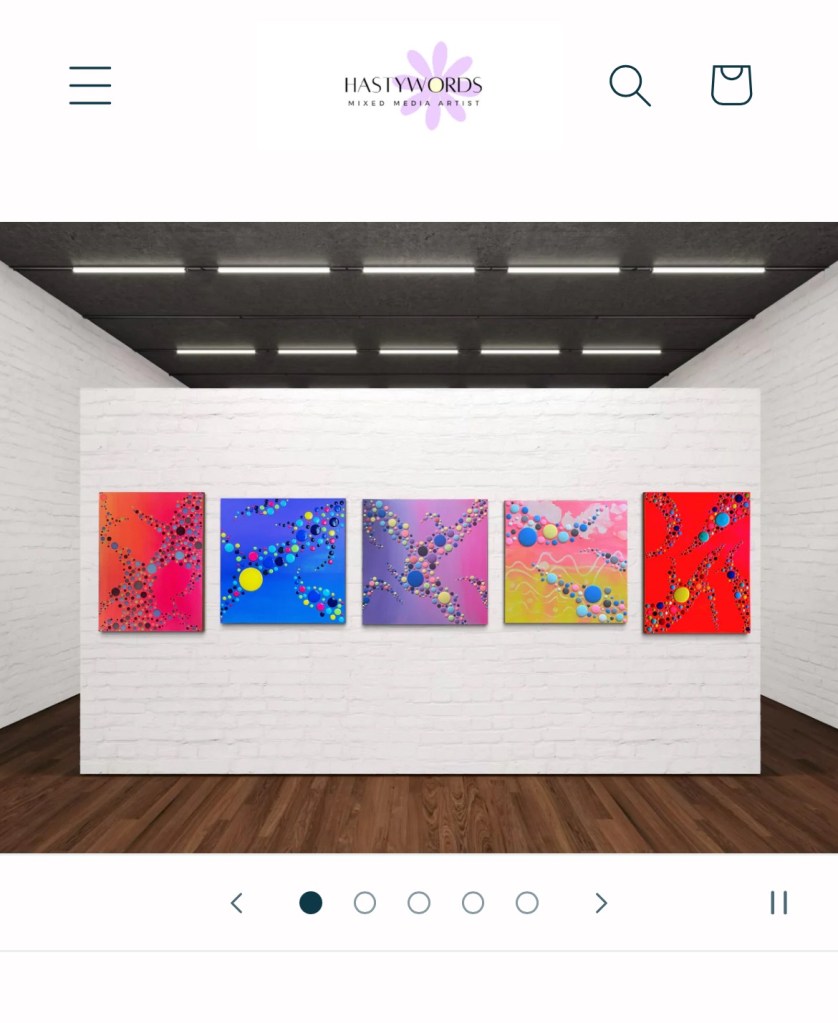The image size is (838, 1023).
Task: Open the site search
Action: tap(630, 85)
